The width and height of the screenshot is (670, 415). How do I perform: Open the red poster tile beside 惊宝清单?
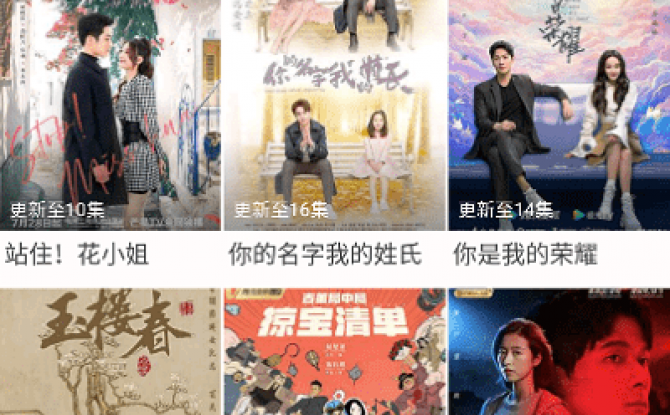(x=558, y=352)
